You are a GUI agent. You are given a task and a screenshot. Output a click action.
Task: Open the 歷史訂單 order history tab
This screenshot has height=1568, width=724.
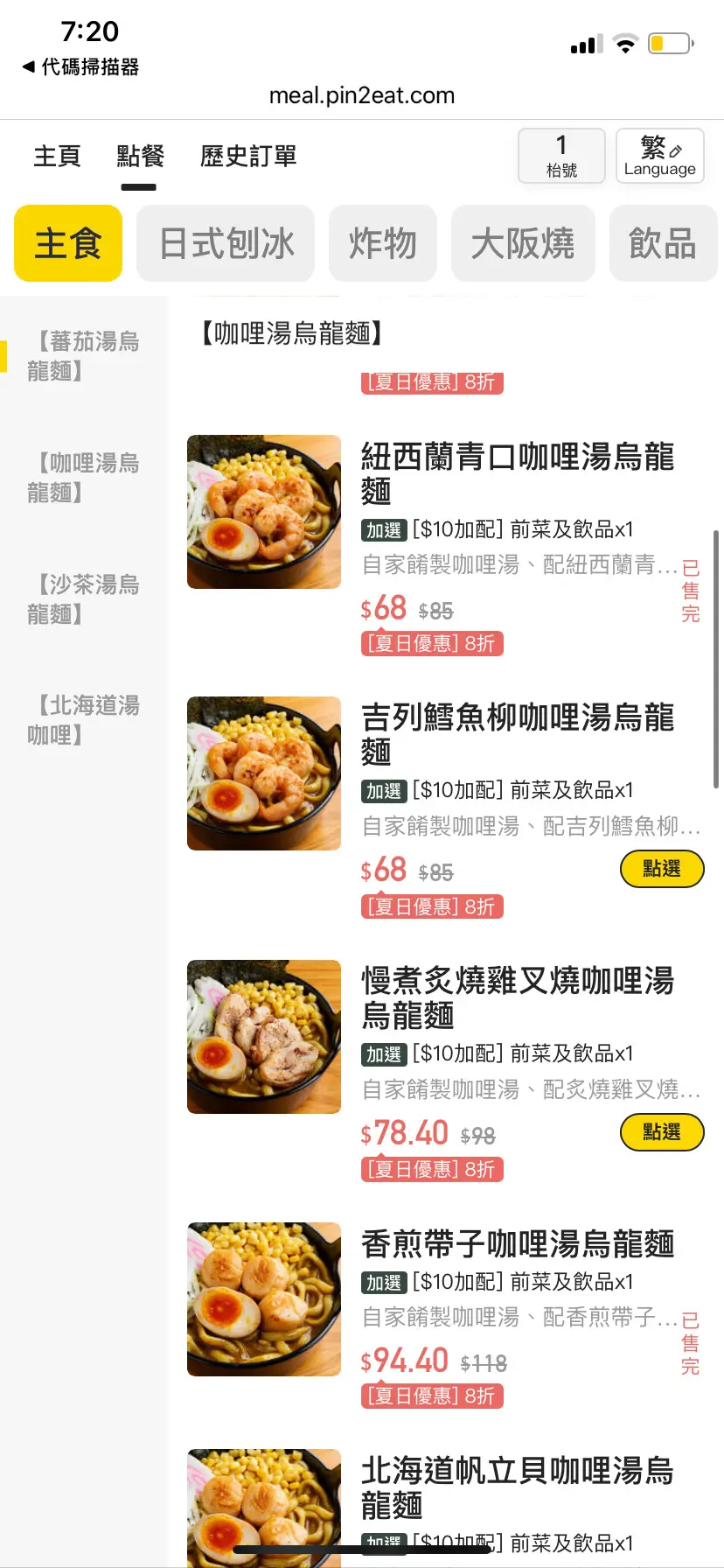coord(248,157)
